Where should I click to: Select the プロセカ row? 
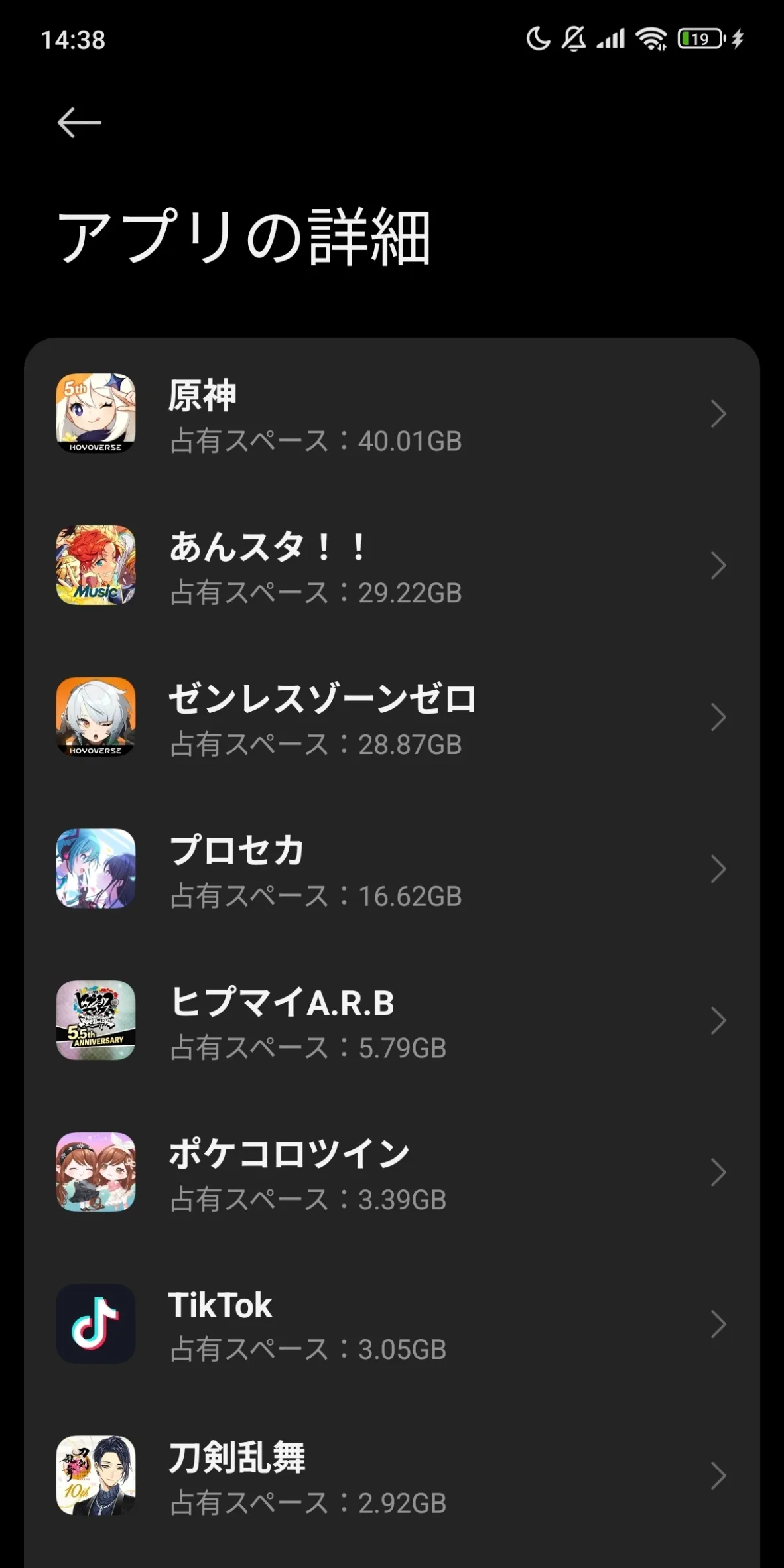click(391, 870)
